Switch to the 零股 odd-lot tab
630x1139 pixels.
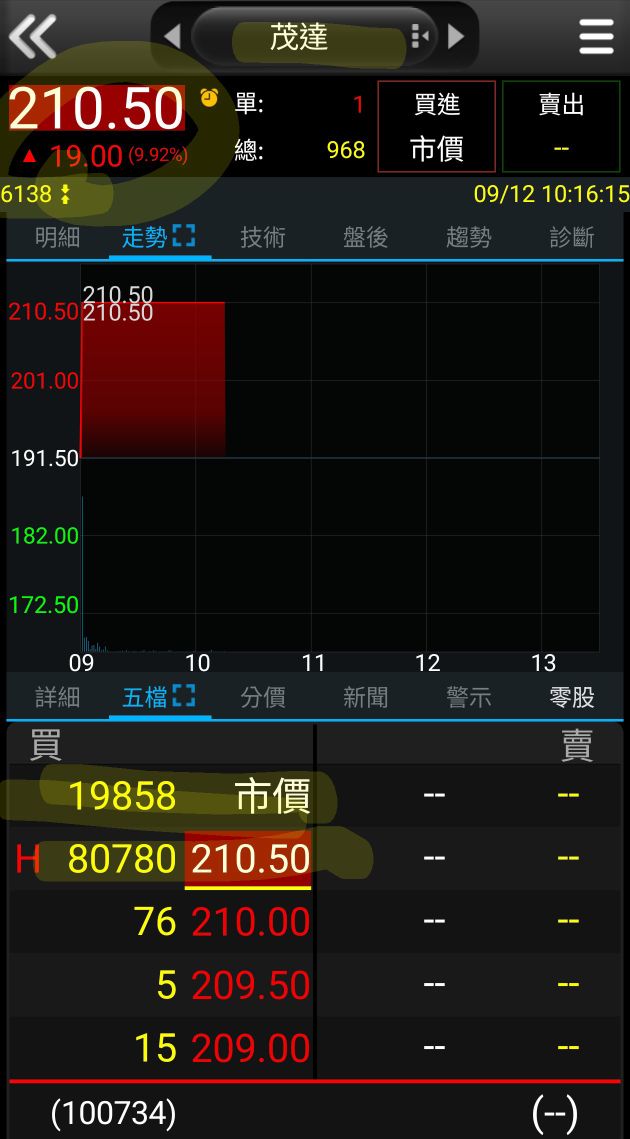tap(571, 697)
